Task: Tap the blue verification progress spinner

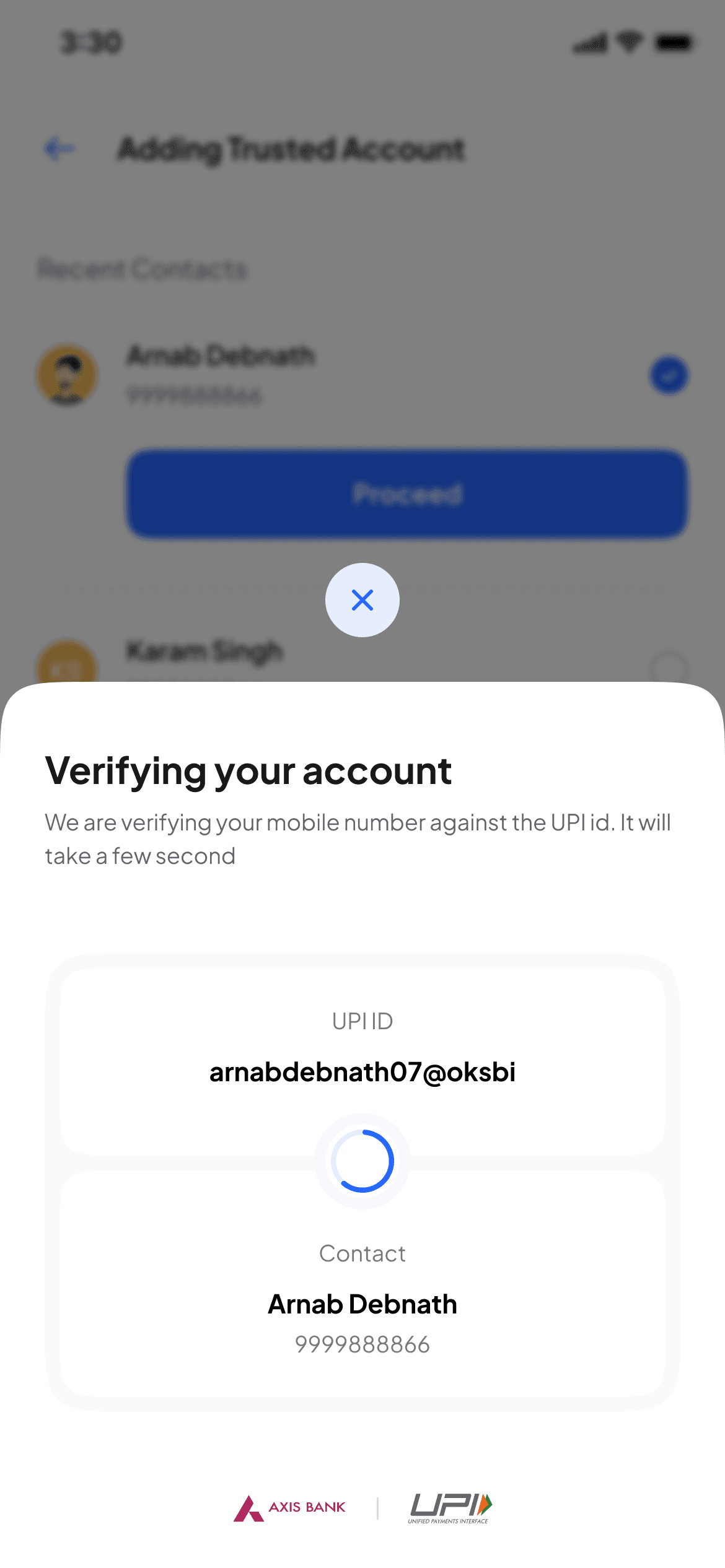Action: coord(362,1162)
